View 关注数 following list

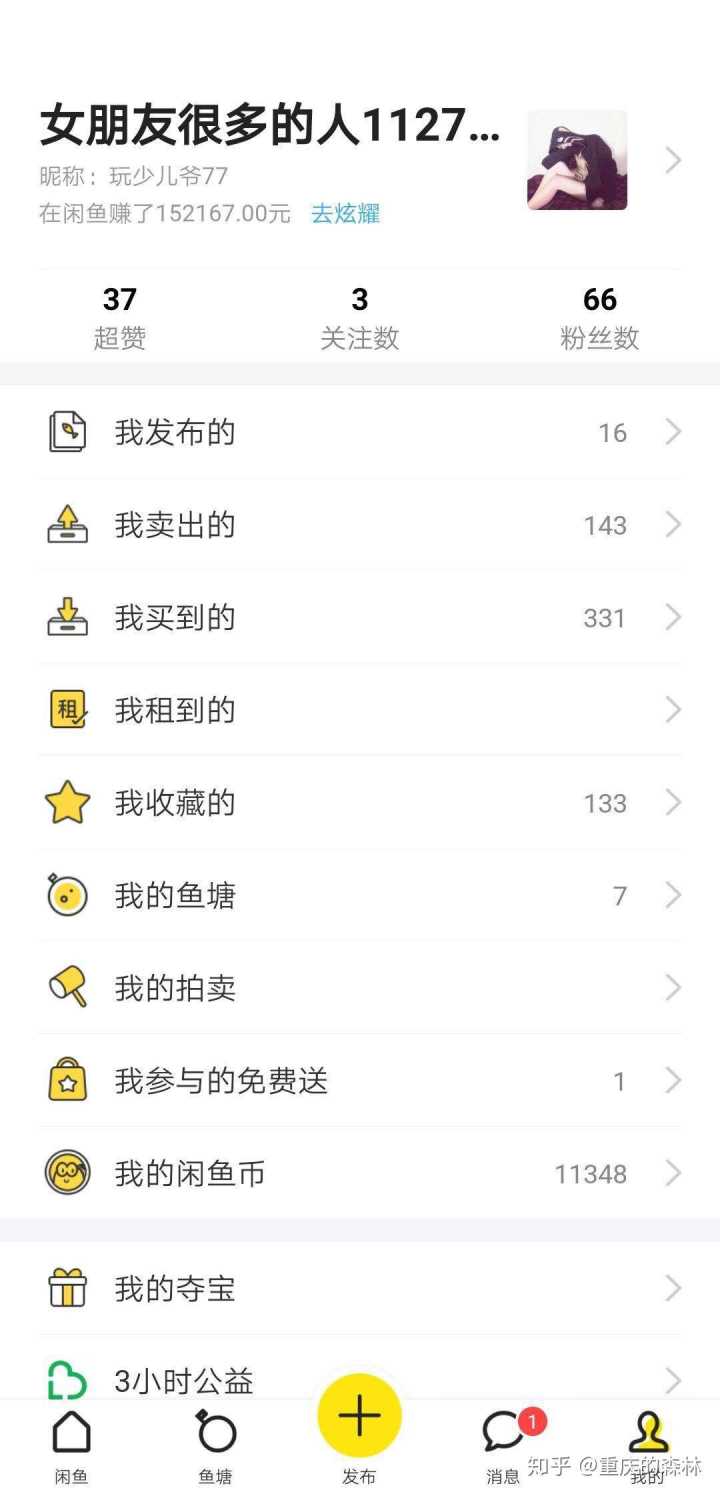pos(360,317)
